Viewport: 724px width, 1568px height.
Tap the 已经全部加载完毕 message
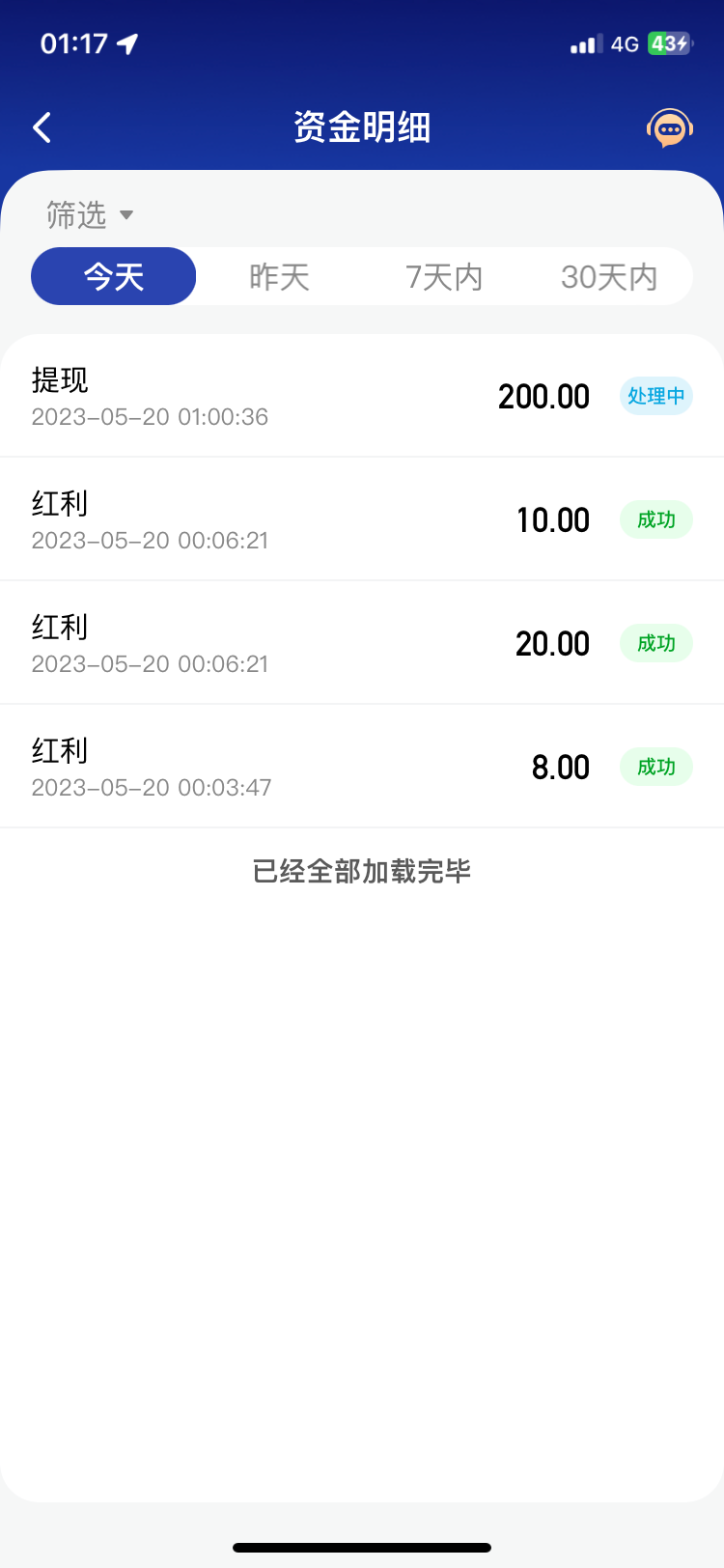362,871
